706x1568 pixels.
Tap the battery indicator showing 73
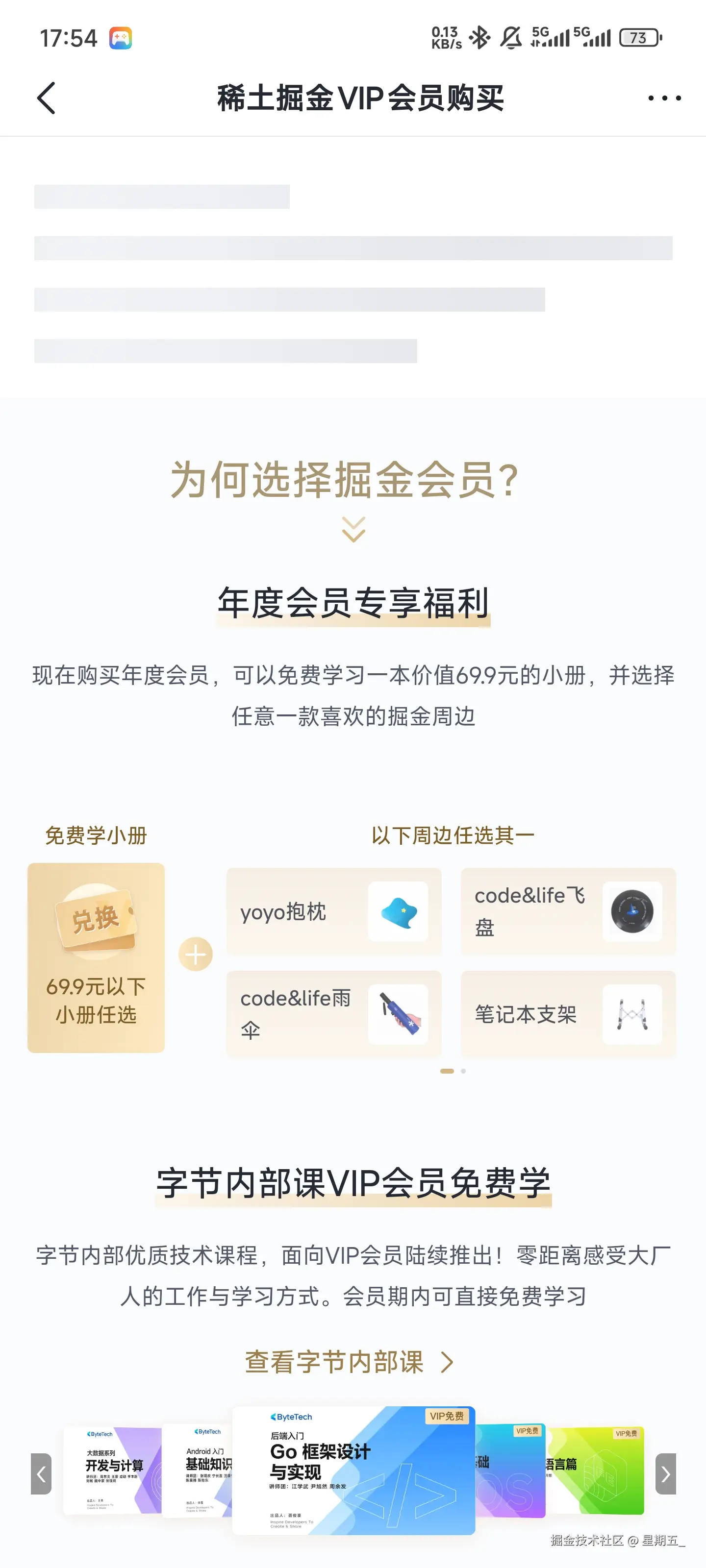(638, 38)
